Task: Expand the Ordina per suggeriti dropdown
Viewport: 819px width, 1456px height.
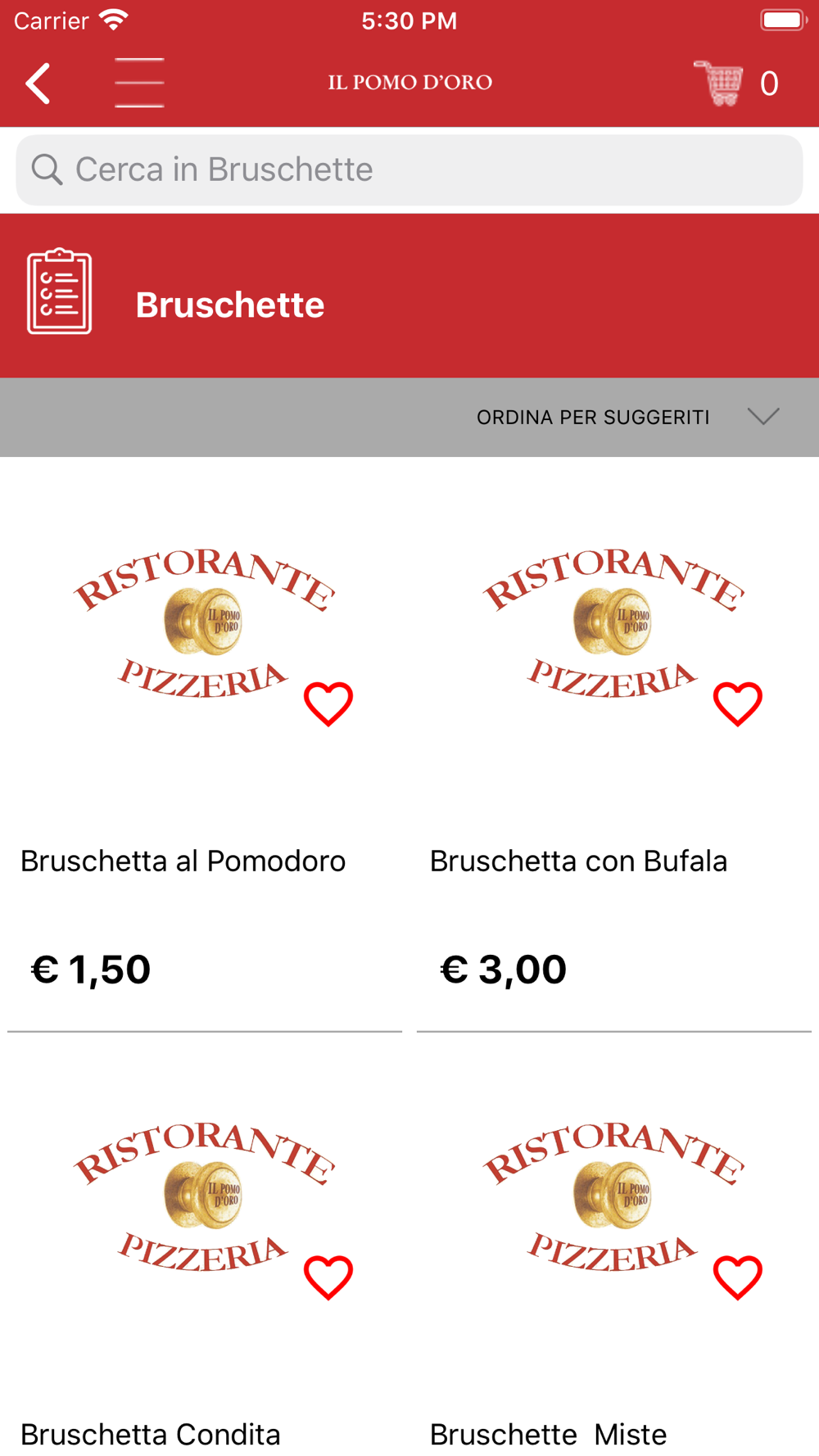Action: (628, 417)
